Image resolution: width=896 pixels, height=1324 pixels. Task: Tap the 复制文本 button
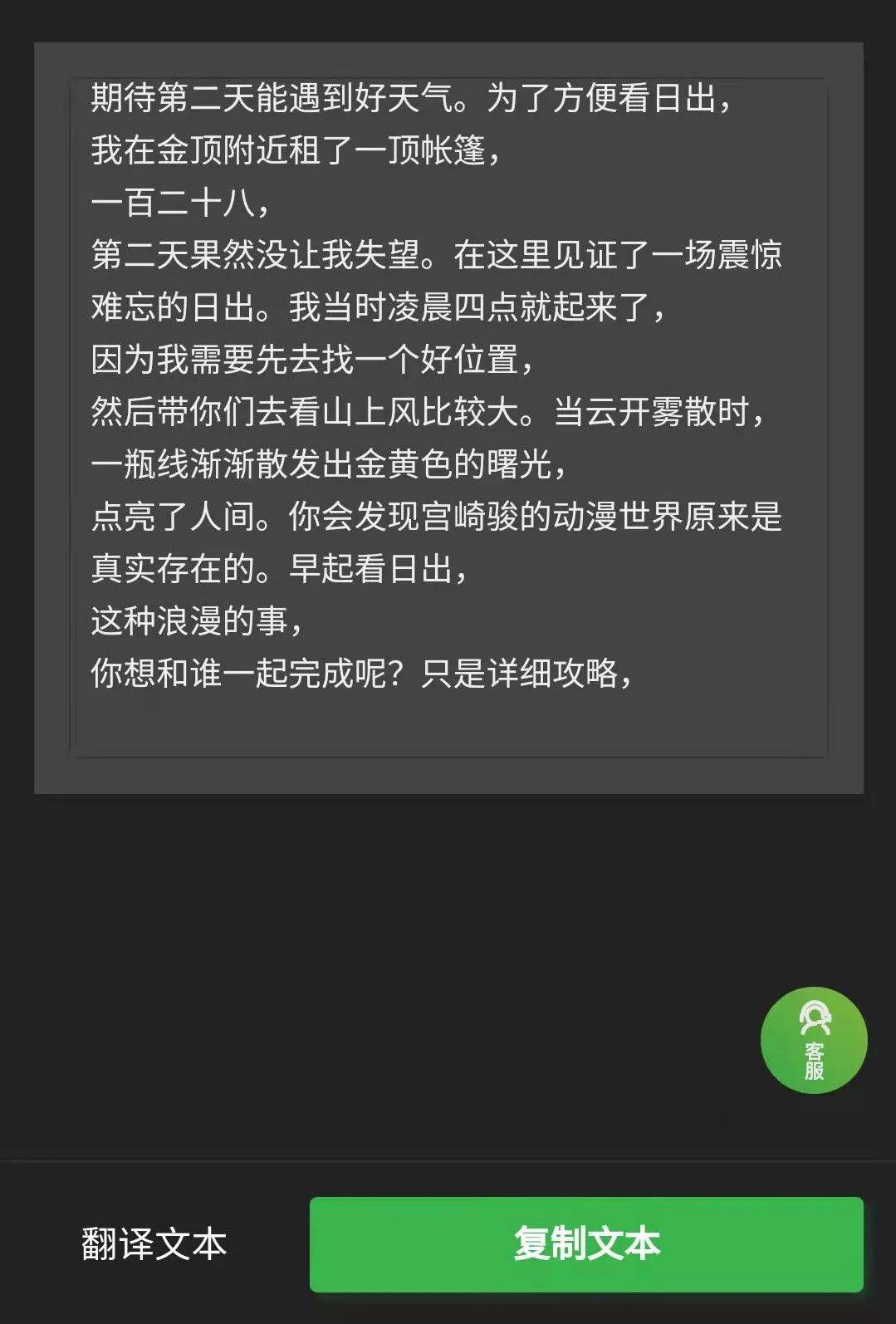[586, 1243]
